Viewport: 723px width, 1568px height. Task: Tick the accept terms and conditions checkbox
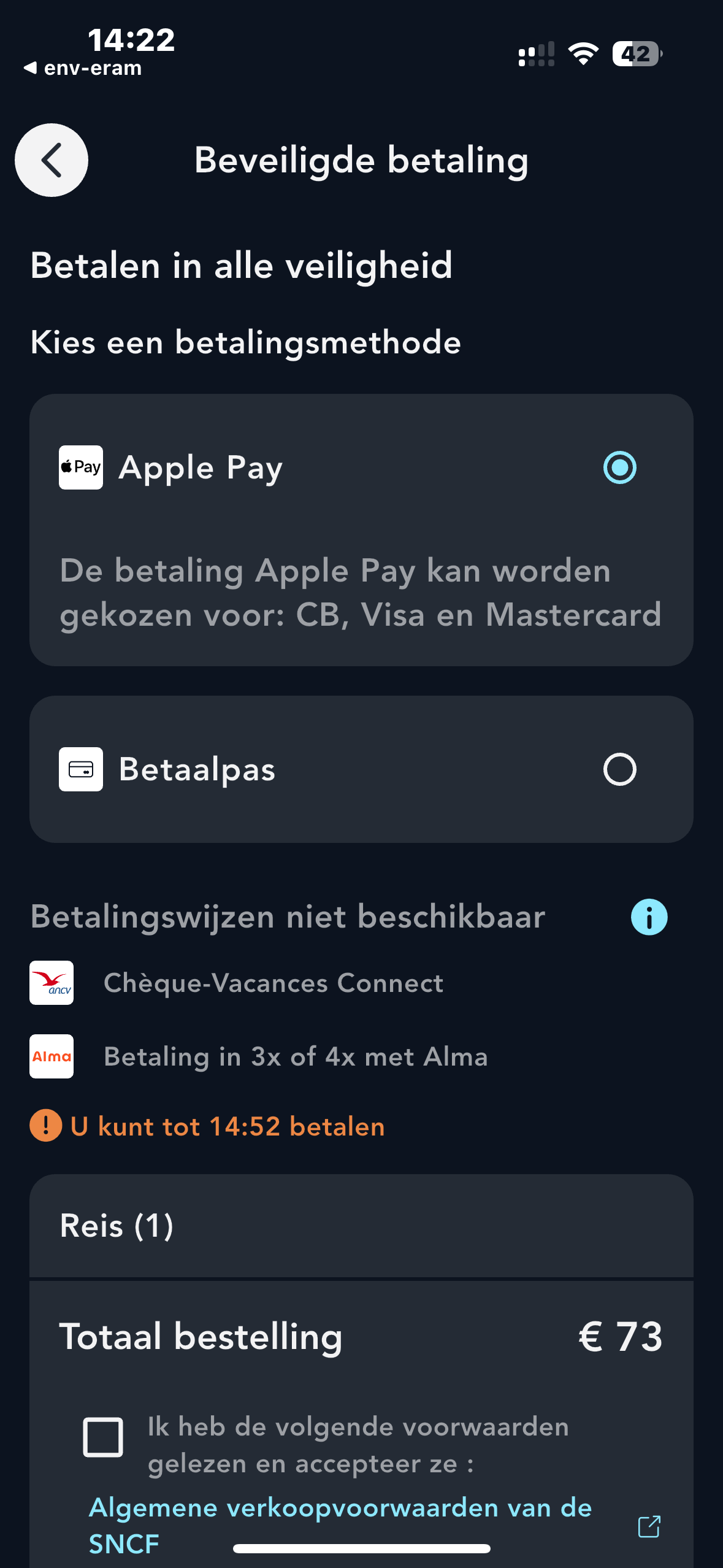pos(103,1437)
